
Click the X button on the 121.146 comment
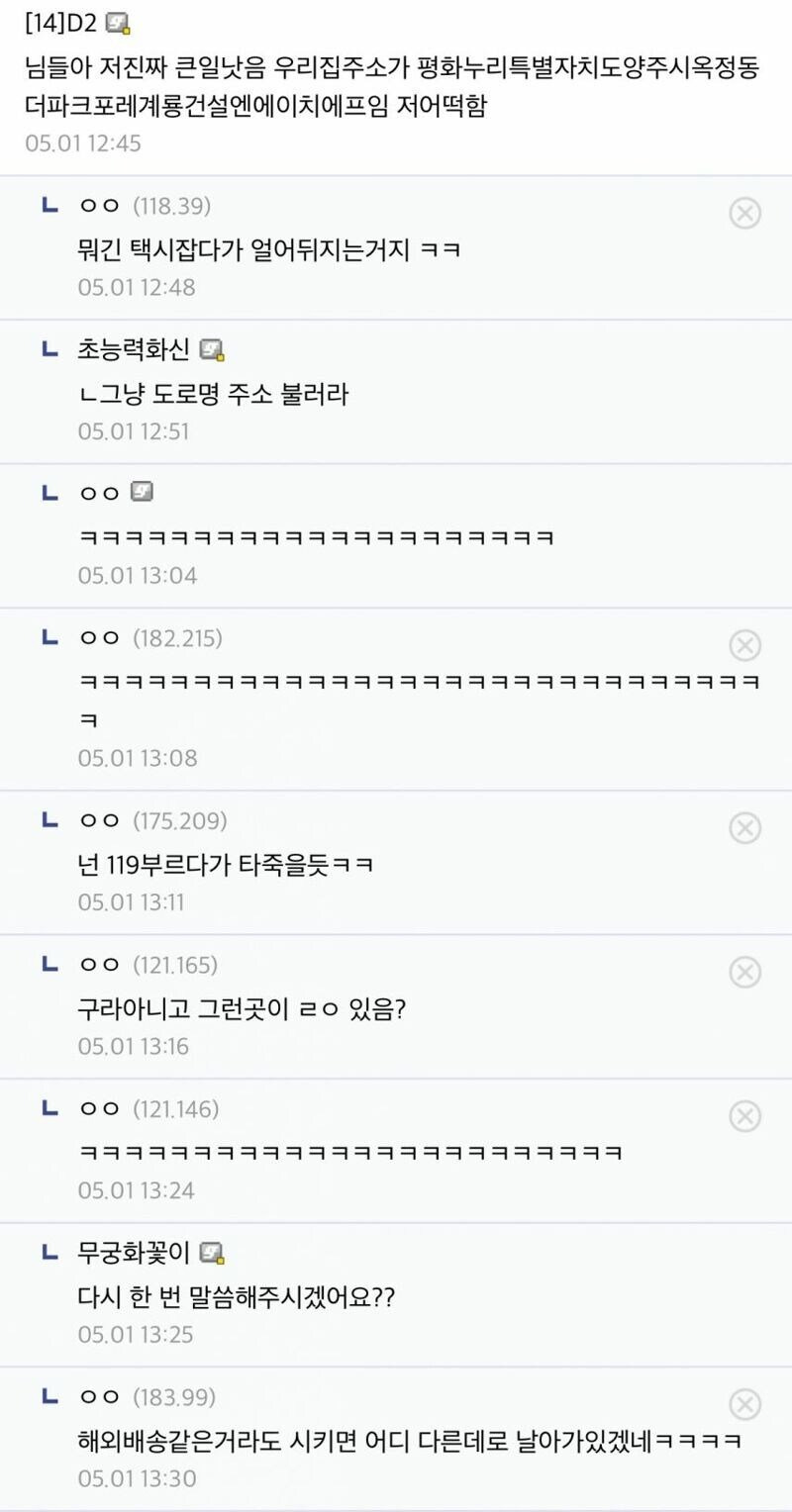pyautogui.click(x=744, y=1116)
